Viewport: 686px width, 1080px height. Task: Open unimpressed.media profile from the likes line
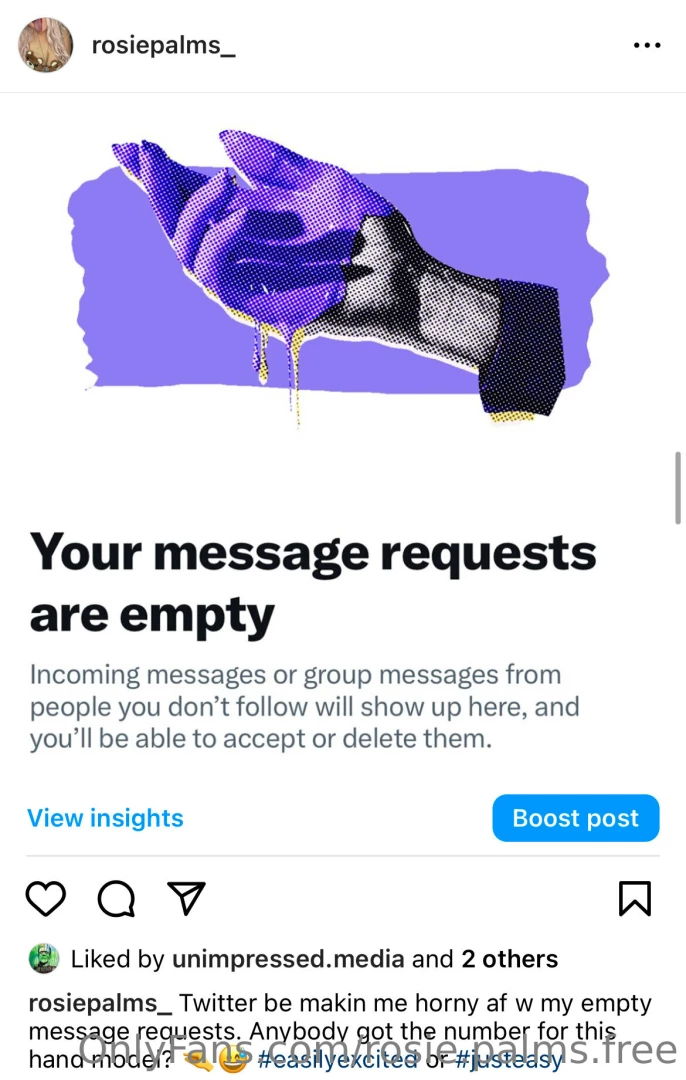click(289, 959)
